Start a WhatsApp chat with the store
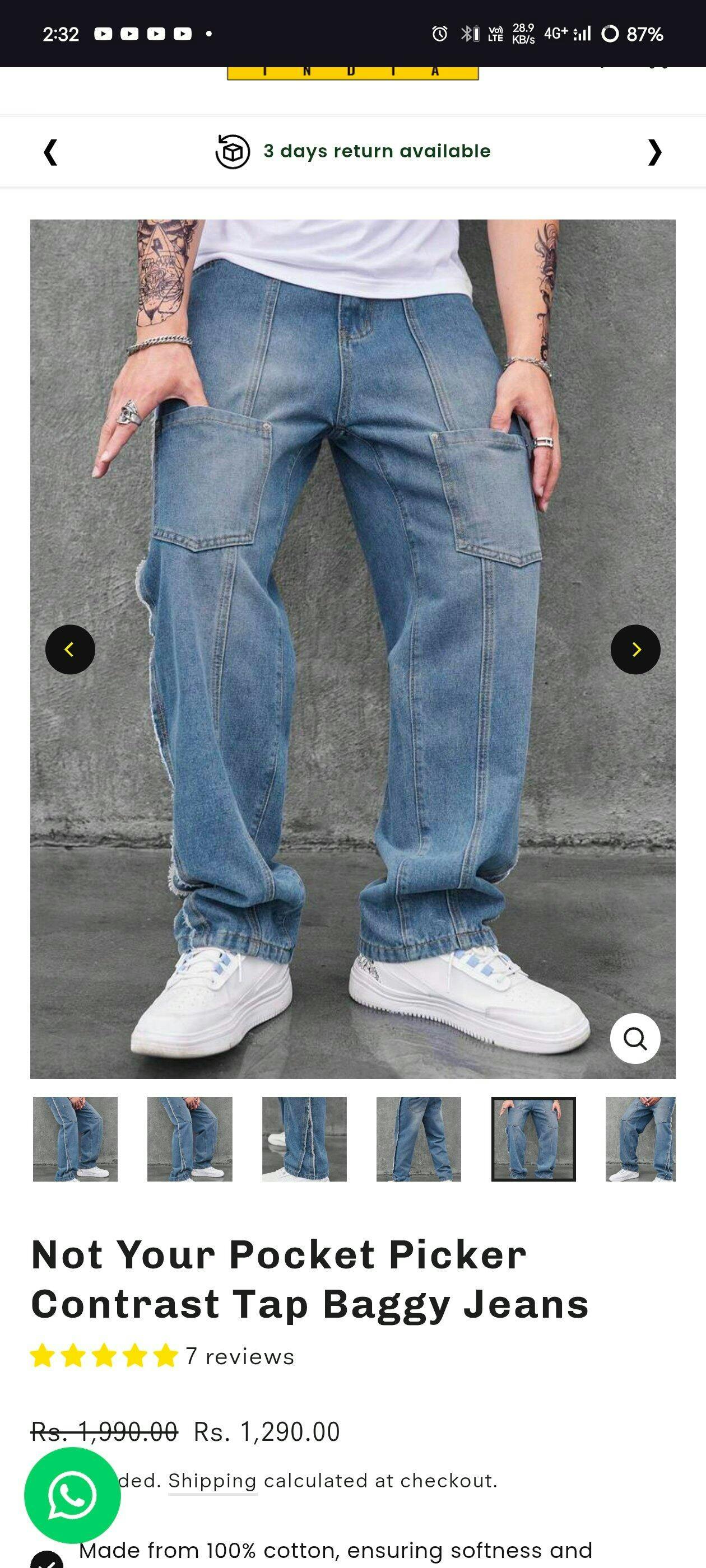Viewport: 706px width, 1568px height. point(72,1495)
